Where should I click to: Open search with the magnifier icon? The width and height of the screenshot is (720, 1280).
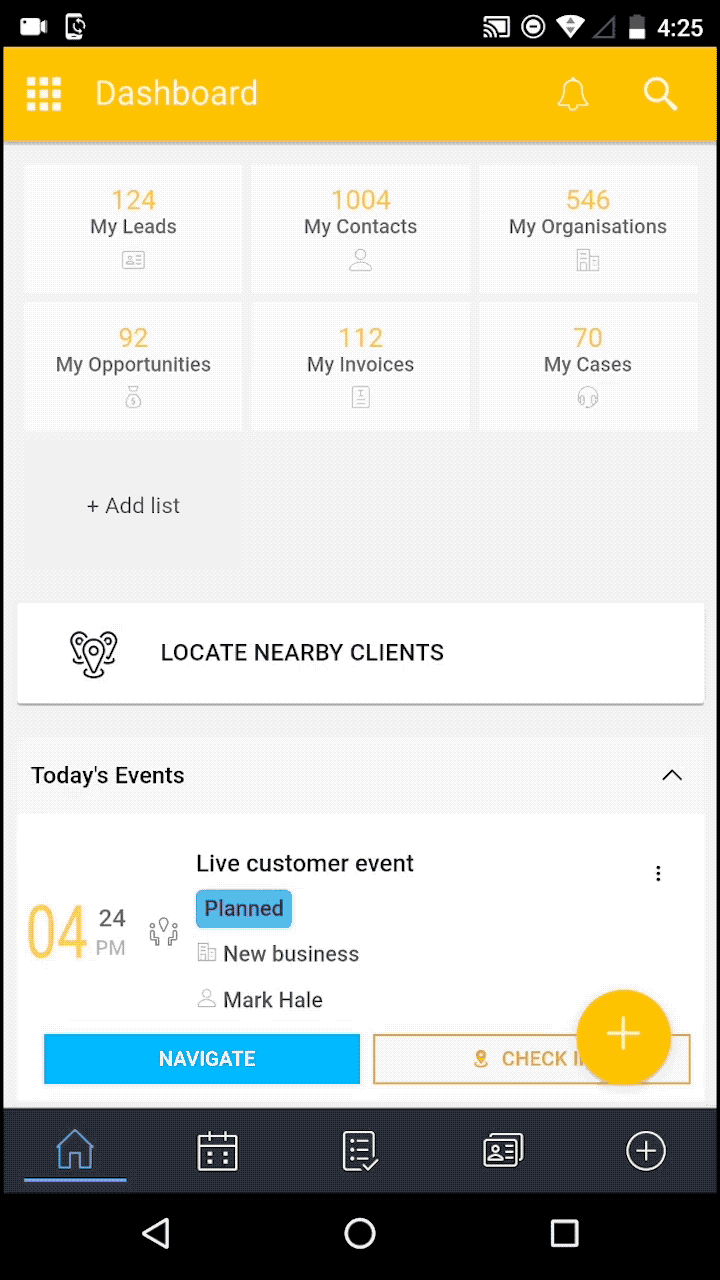tap(660, 93)
